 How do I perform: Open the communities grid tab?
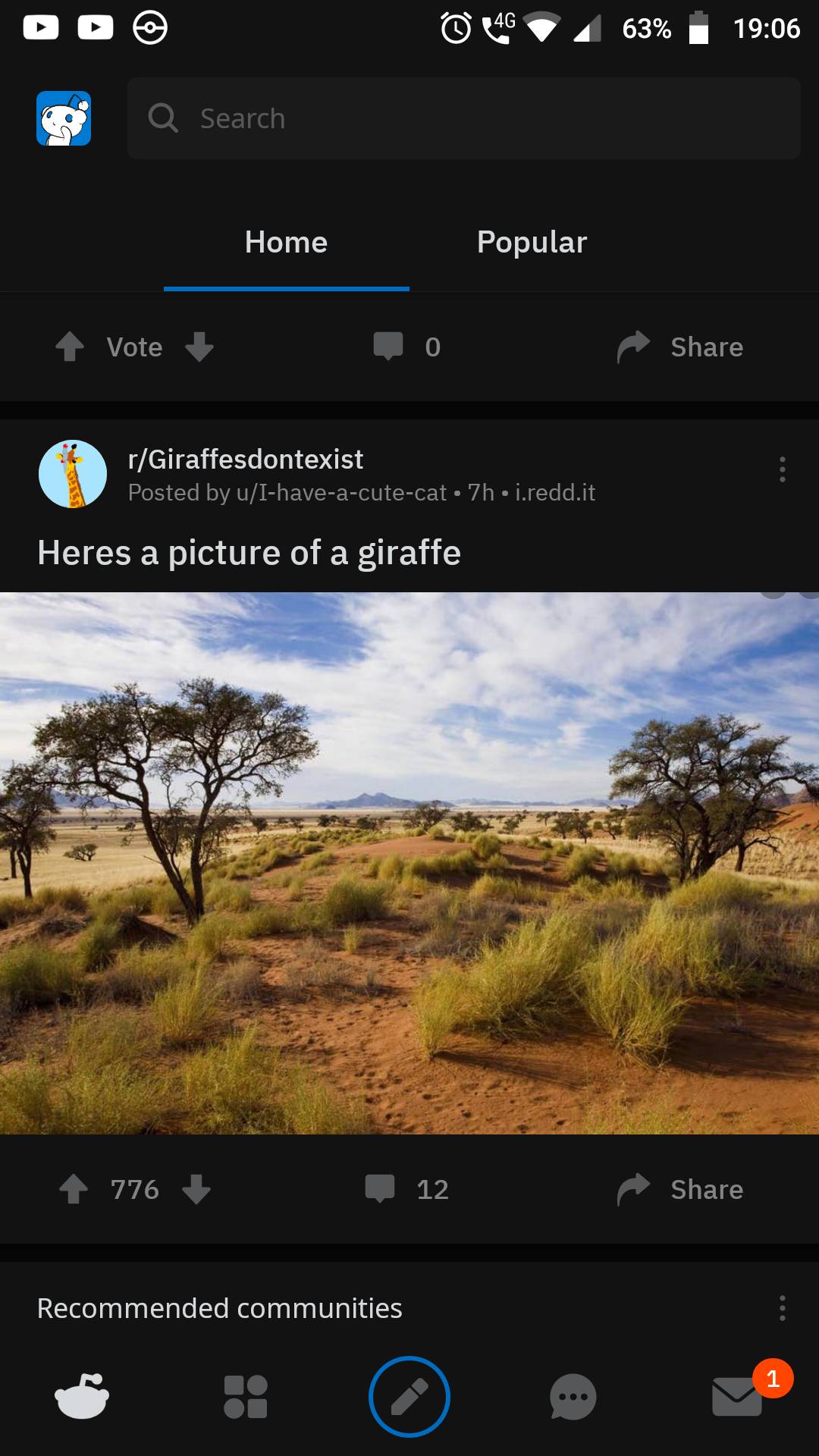[246, 1396]
